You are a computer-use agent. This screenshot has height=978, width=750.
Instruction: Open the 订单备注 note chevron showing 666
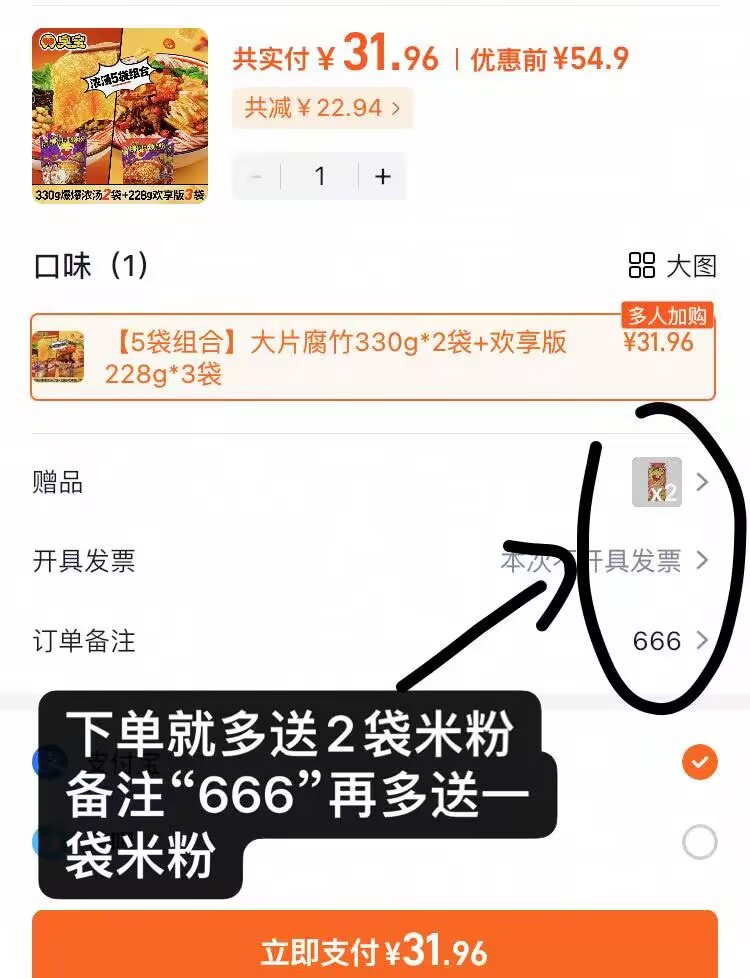pyautogui.click(x=703, y=641)
